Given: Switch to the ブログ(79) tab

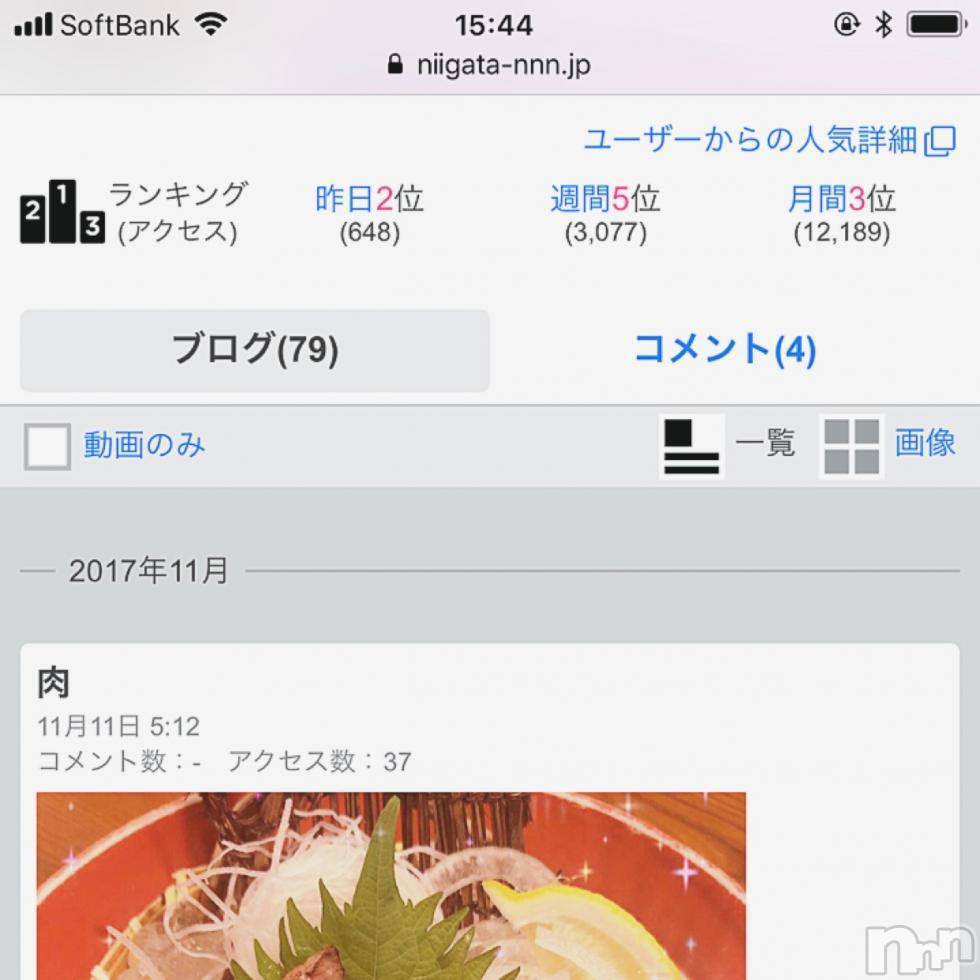Looking at the screenshot, I should point(255,350).
